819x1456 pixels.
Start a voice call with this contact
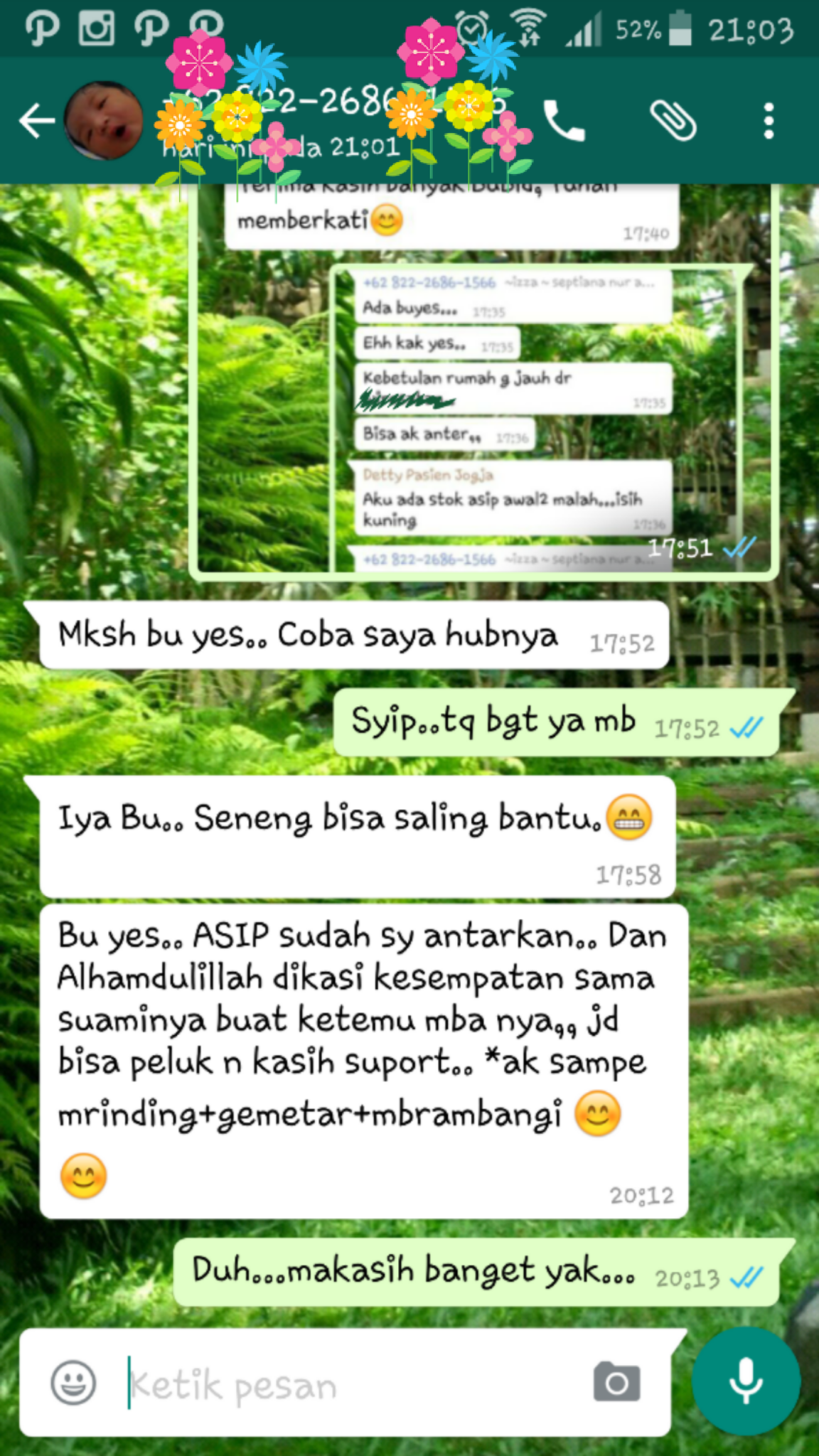click(x=564, y=121)
